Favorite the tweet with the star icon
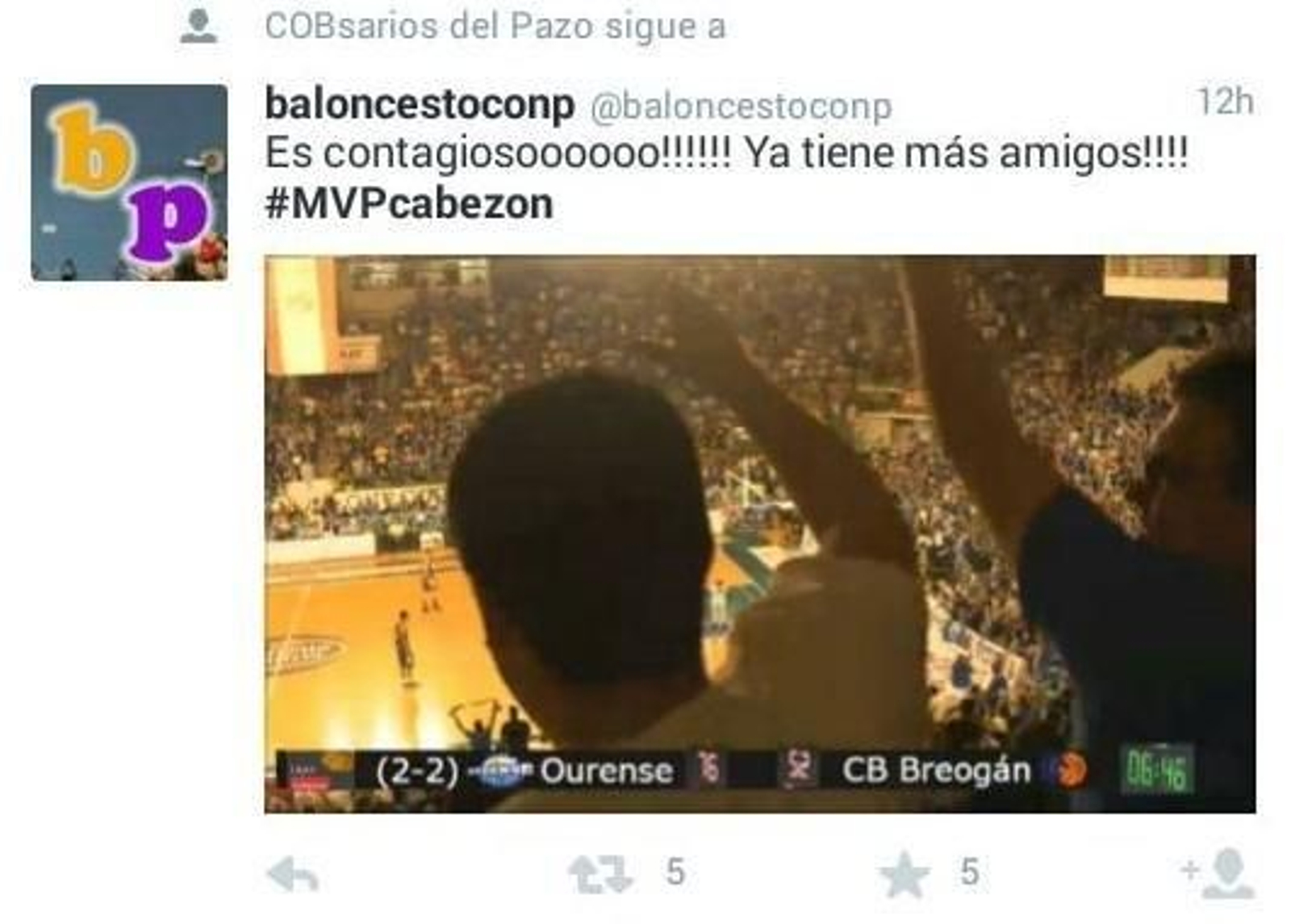Image resolution: width=1291 pixels, height=924 pixels. 904,874
